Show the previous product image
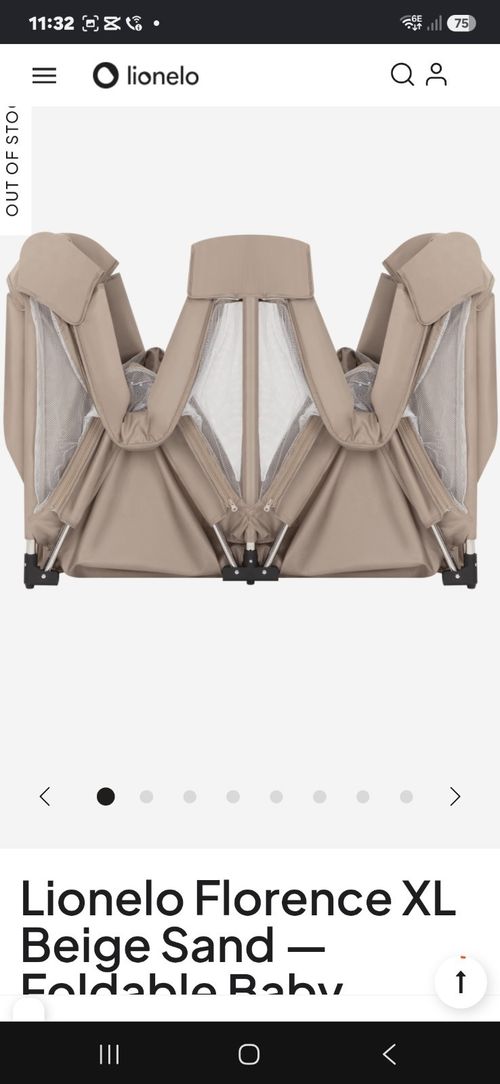Image resolution: width=500 pixels, height=1084 pixels. click(x=45, y=796)
